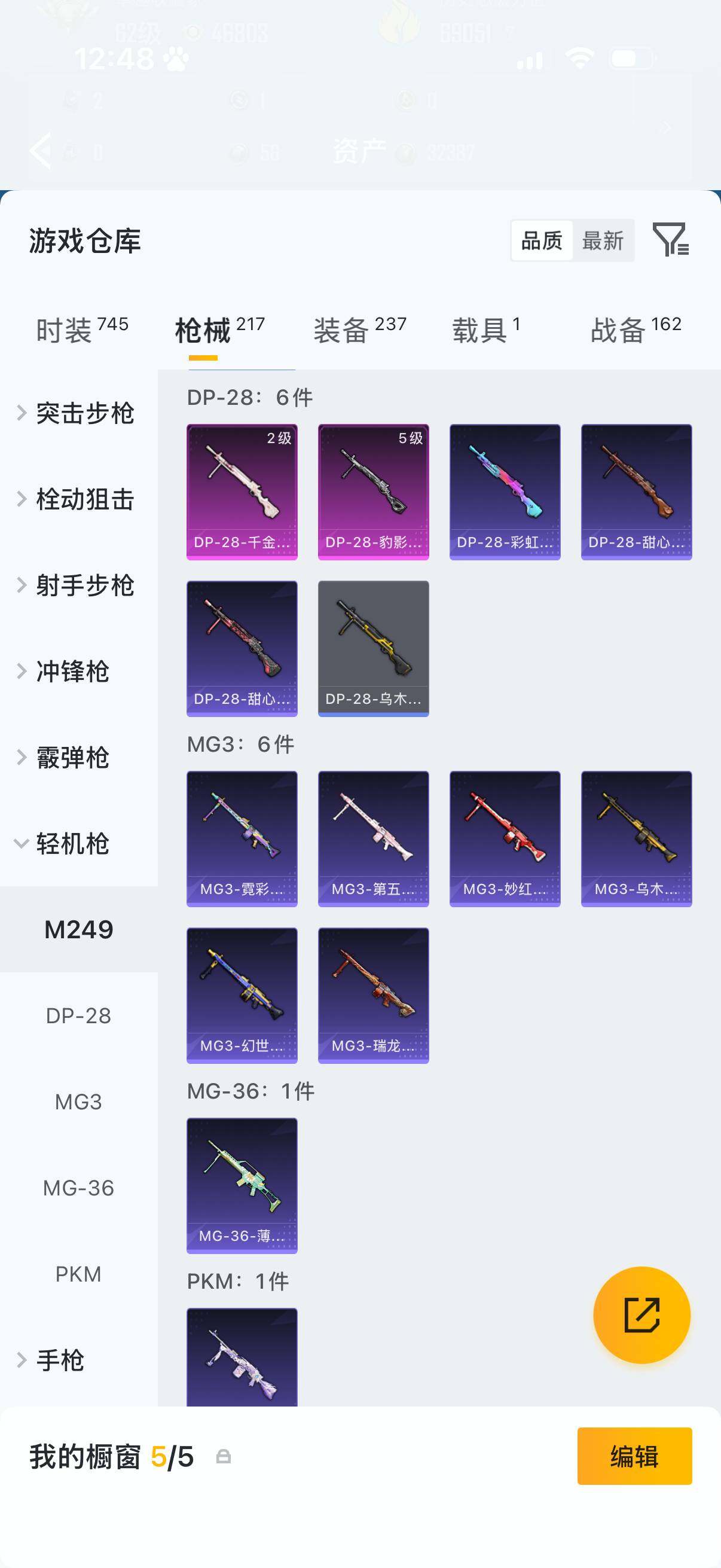Image resolution: width=721 pixels, height=1568 pixels.
Task: Select DP-28 in the side list
Action: [x=78, y=1016]
